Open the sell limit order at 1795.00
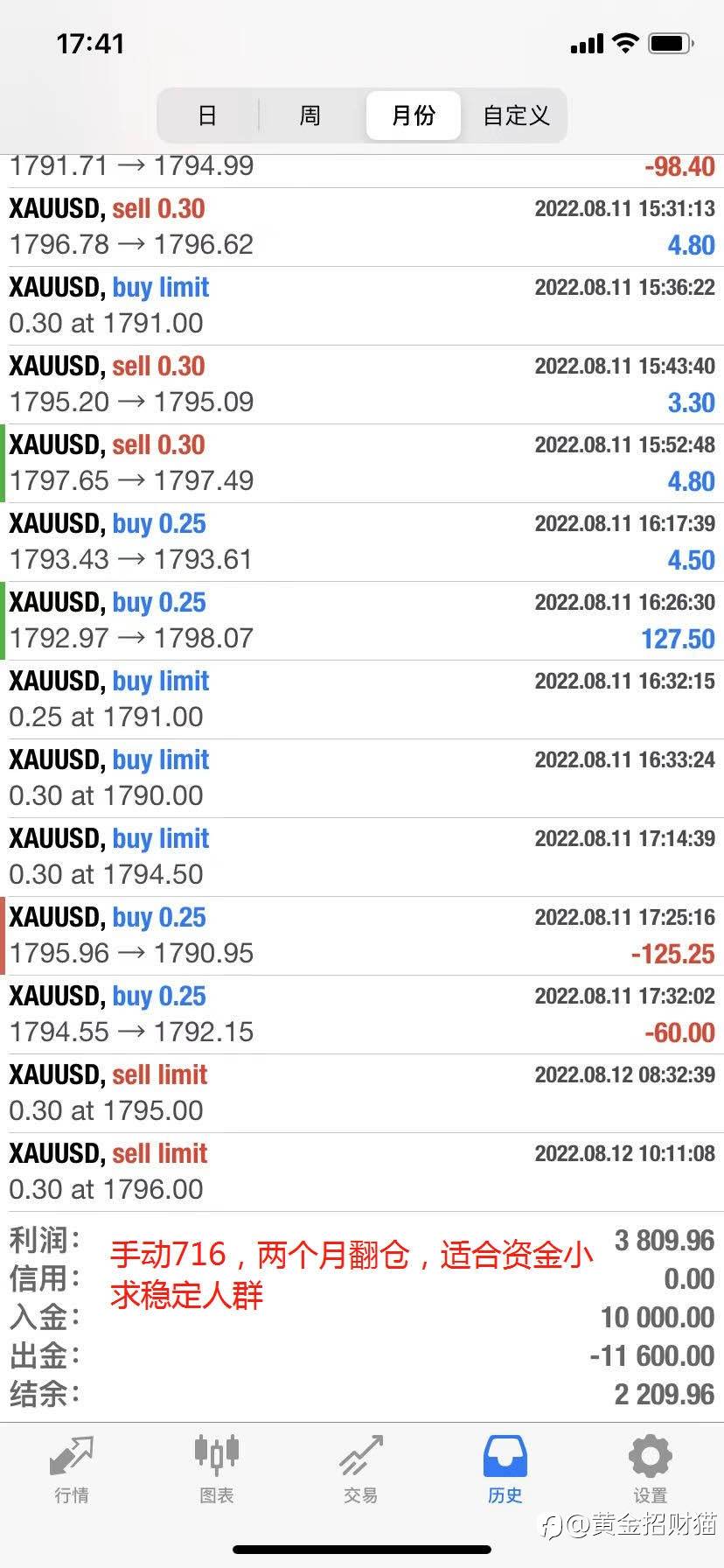The width and height of the screenshot is (724, 1568). click(362, 1094)
